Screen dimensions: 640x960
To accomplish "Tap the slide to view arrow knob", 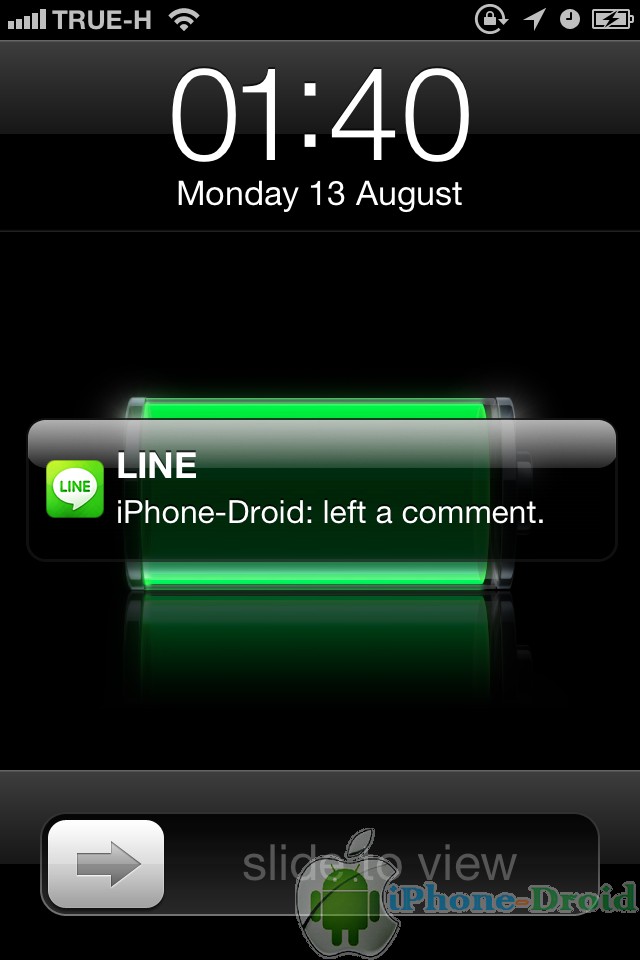I will (106, 864).
